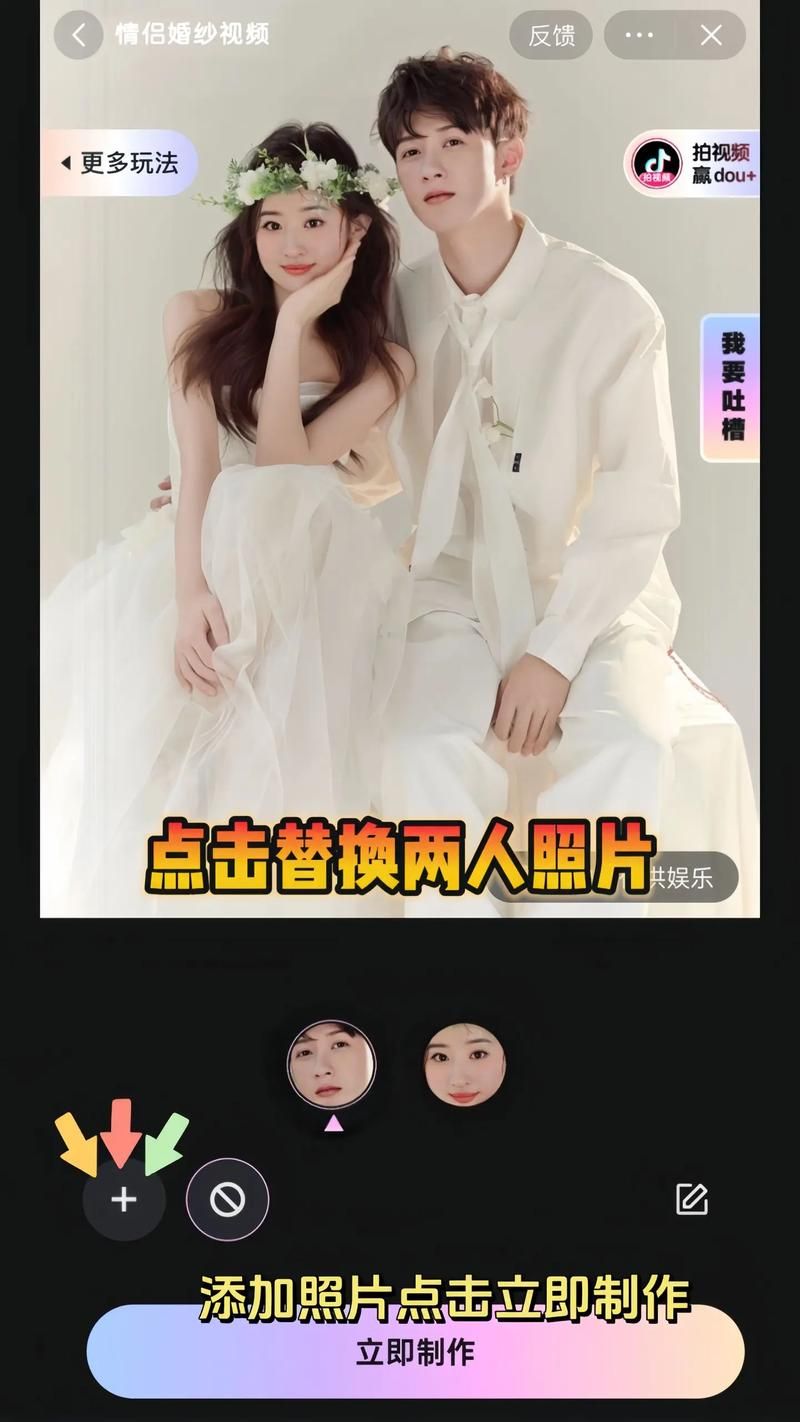Open the 反馈 feedback button
Viewport: 800px width, 1422px height.
[x=551, y=36]
